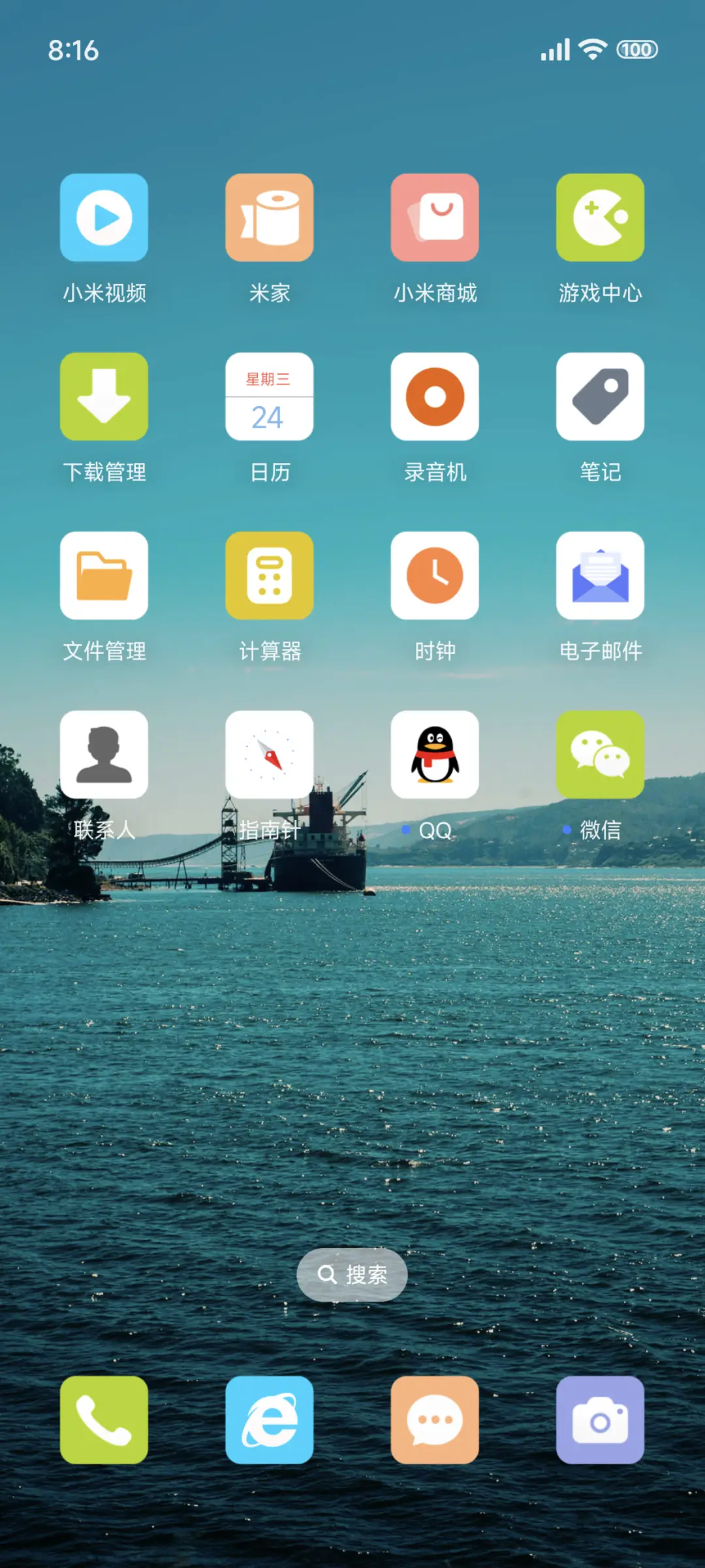705x1568 pixels.
Task: Open the messaging app in the dock
Action: click(x=435, y=1421)
